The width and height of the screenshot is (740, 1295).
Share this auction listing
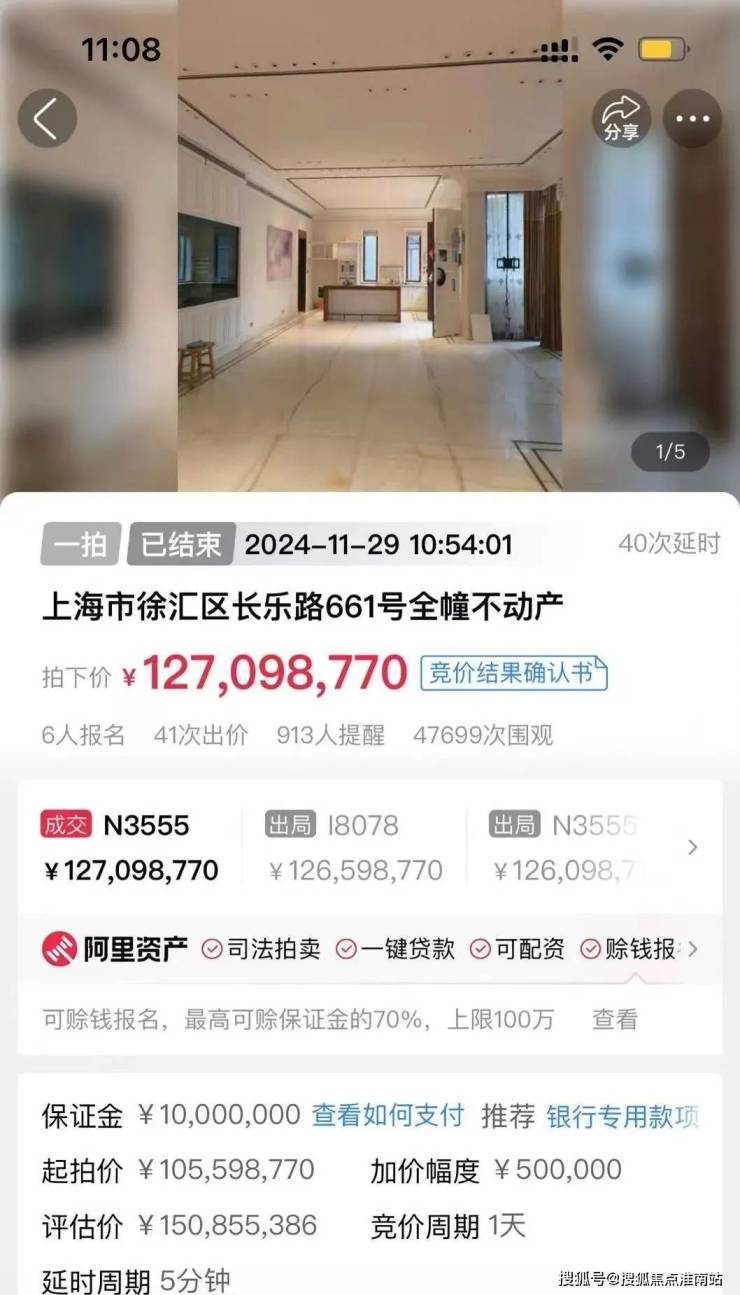(x=621, y=118)
